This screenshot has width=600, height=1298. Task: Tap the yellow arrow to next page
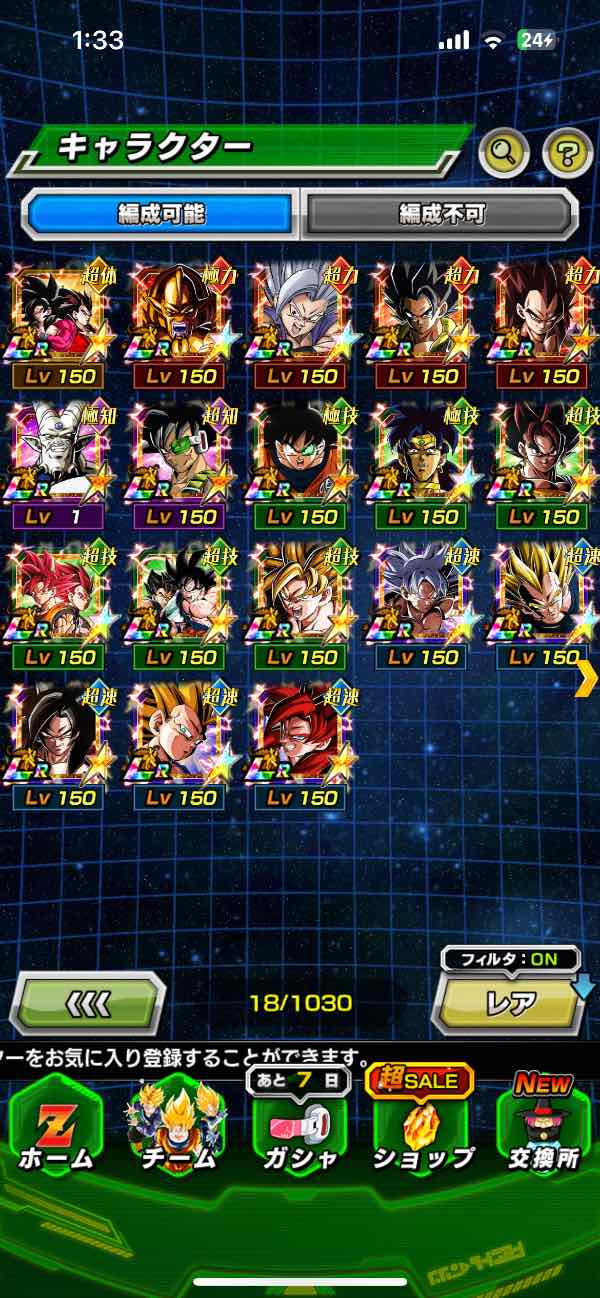(x=586, y=677)
